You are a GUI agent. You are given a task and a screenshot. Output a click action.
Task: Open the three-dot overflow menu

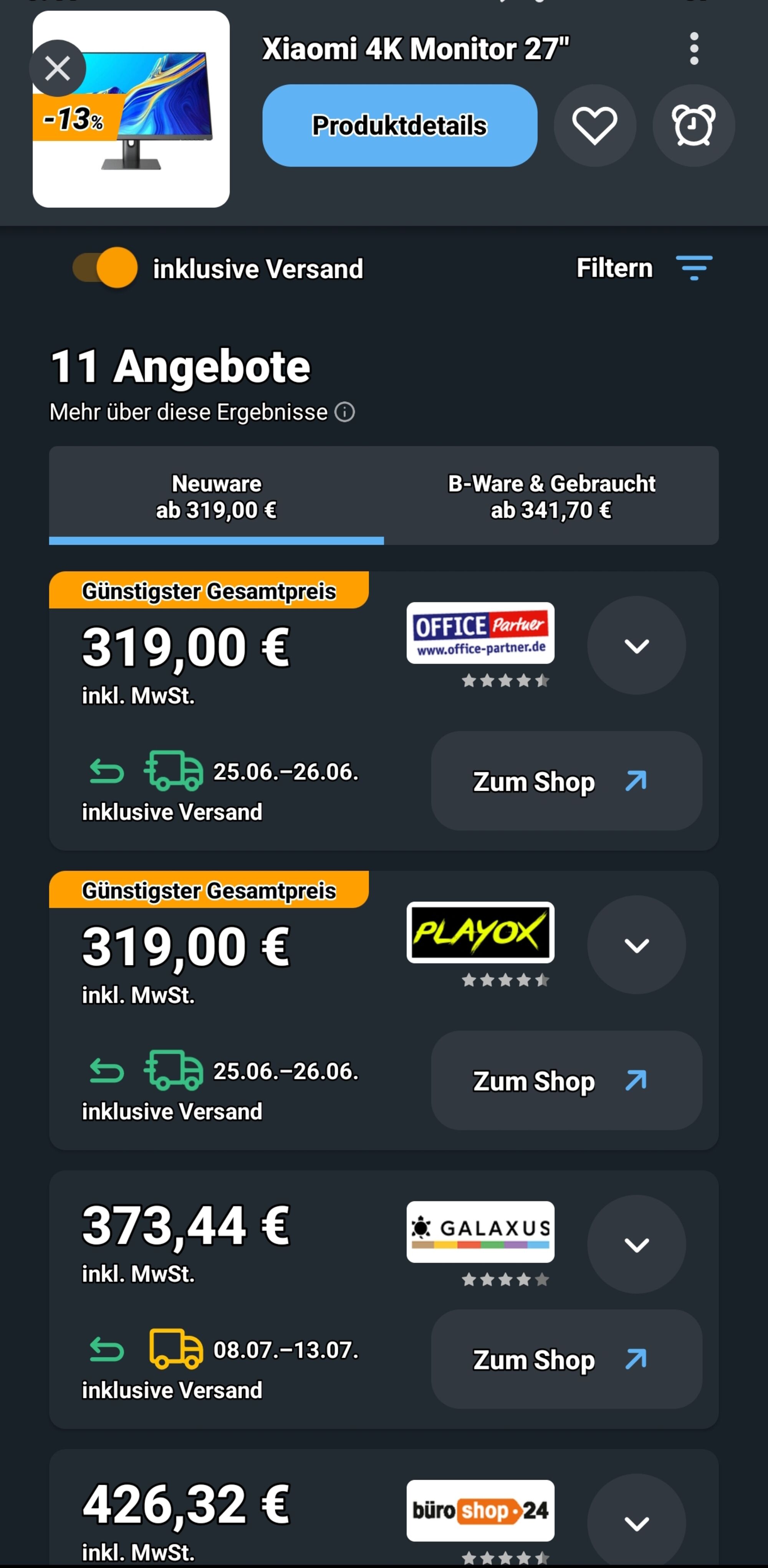(x=694, y=49)
